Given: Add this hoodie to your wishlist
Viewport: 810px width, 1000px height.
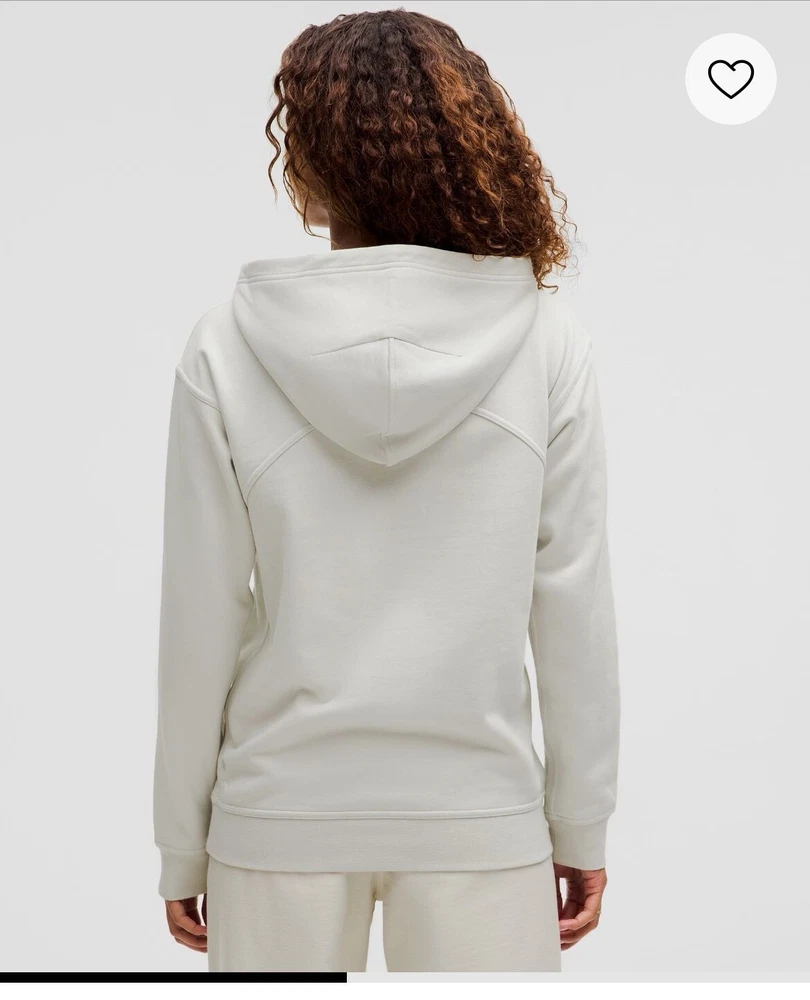Looking at the screenshot, I should coord(730,79).
